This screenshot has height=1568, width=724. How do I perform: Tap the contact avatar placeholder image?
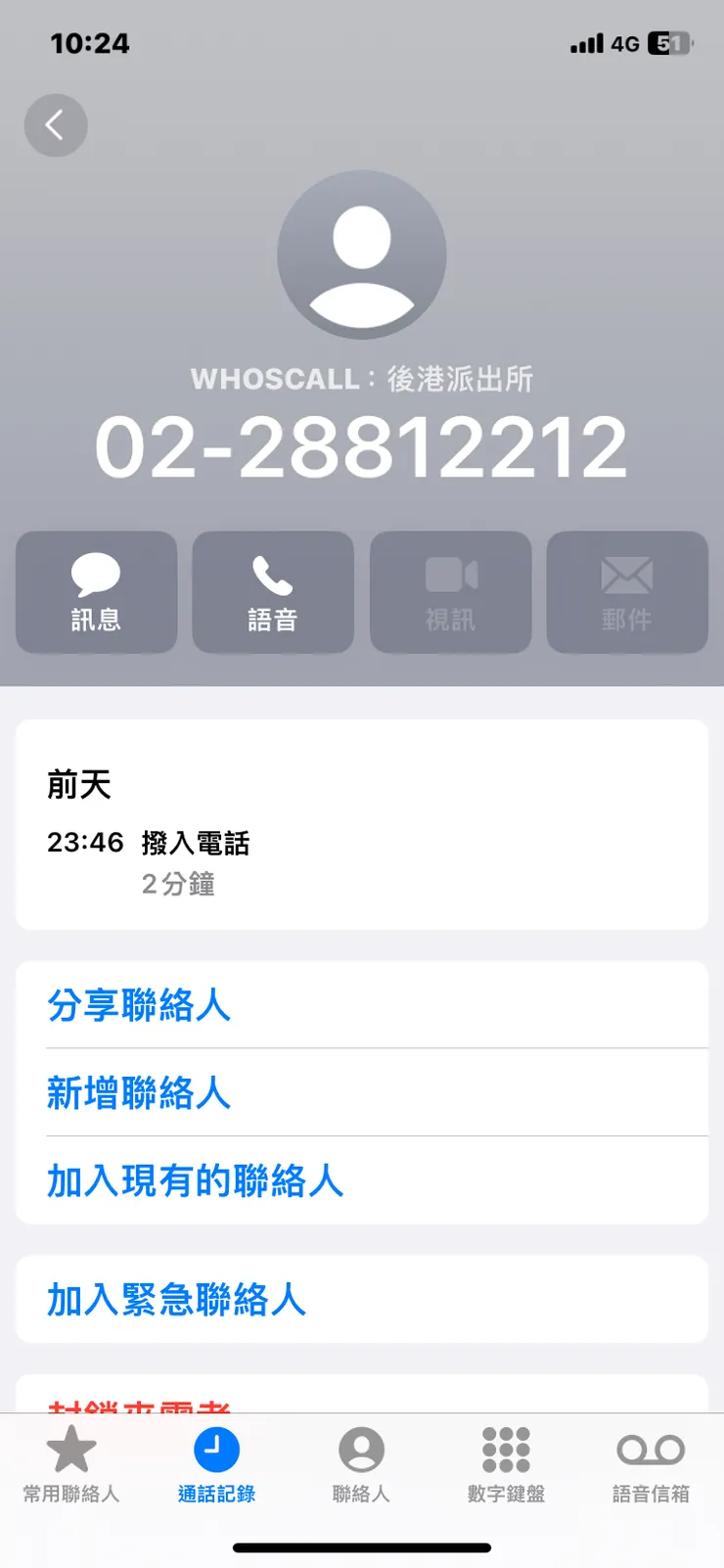point(362,254)
